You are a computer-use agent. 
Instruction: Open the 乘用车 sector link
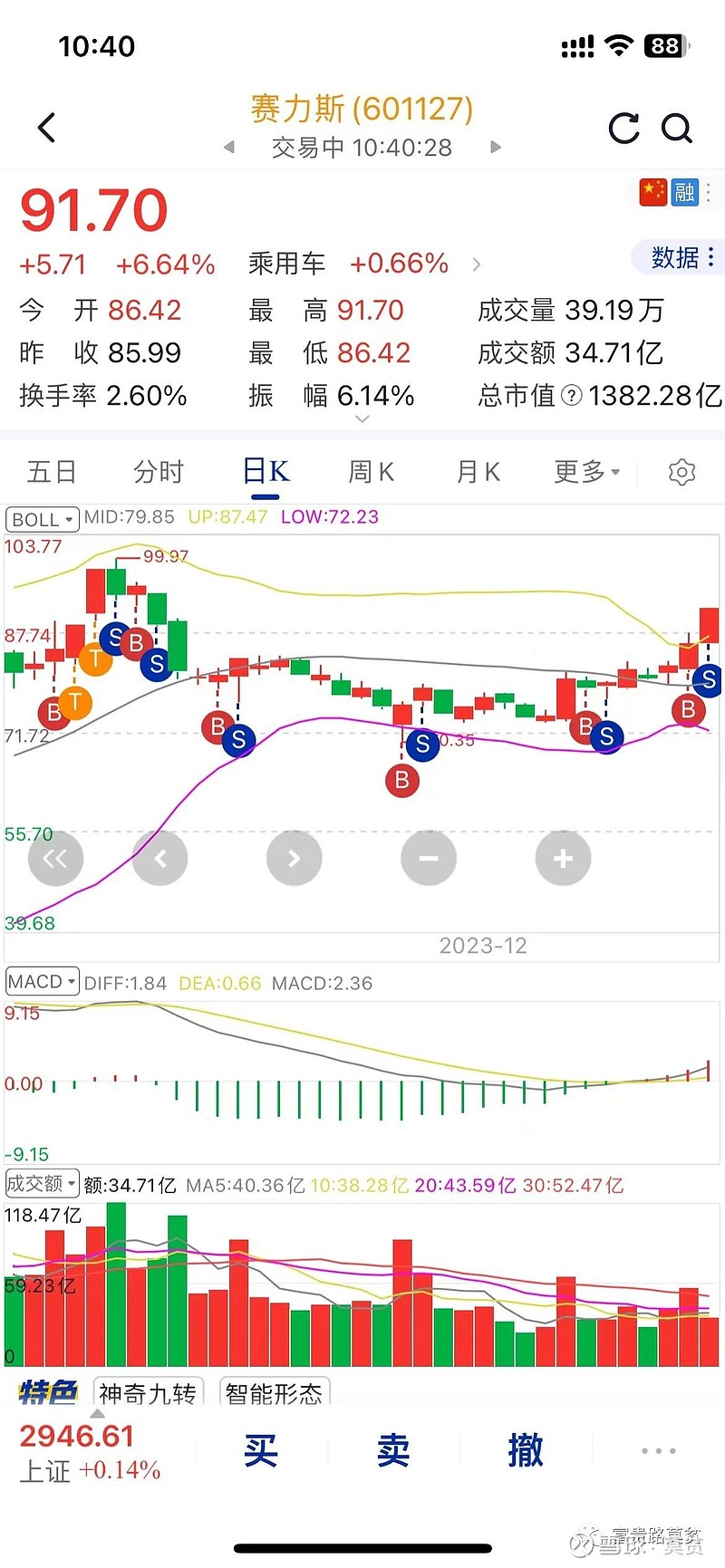pyautogui.click(x=286, y=264)
